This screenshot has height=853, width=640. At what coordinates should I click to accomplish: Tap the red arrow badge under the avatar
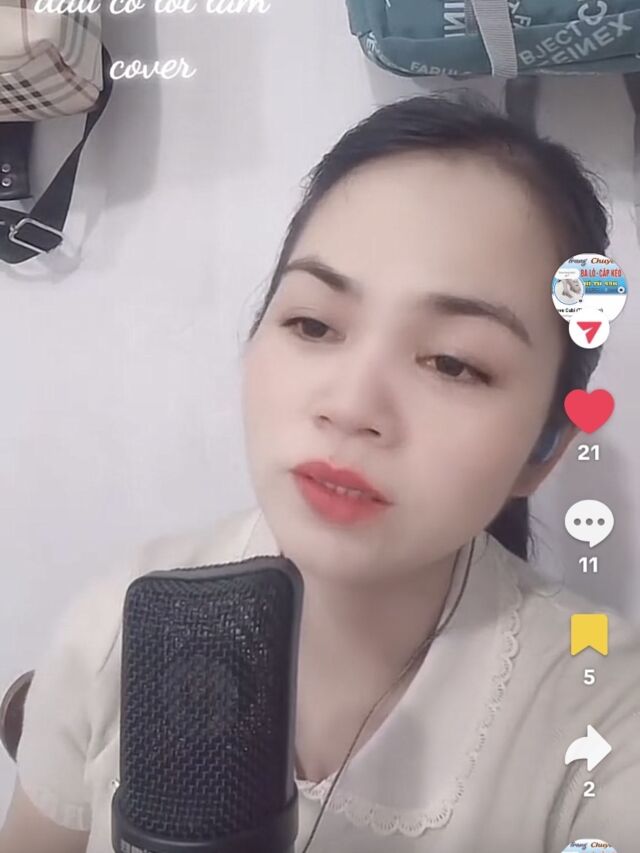point(589,329)
